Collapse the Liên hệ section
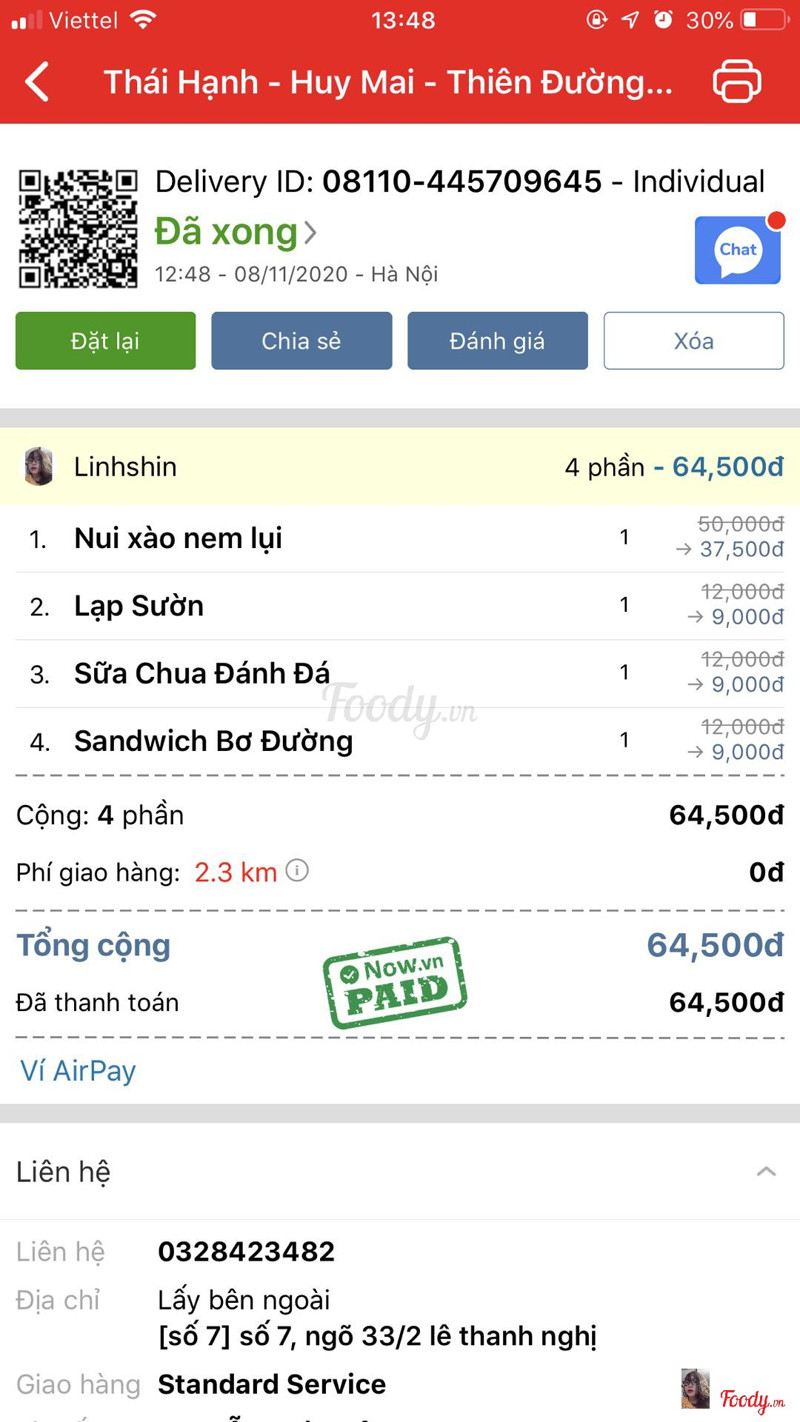This screenshot has width=800, height=1422. (x=766, y=1171)
